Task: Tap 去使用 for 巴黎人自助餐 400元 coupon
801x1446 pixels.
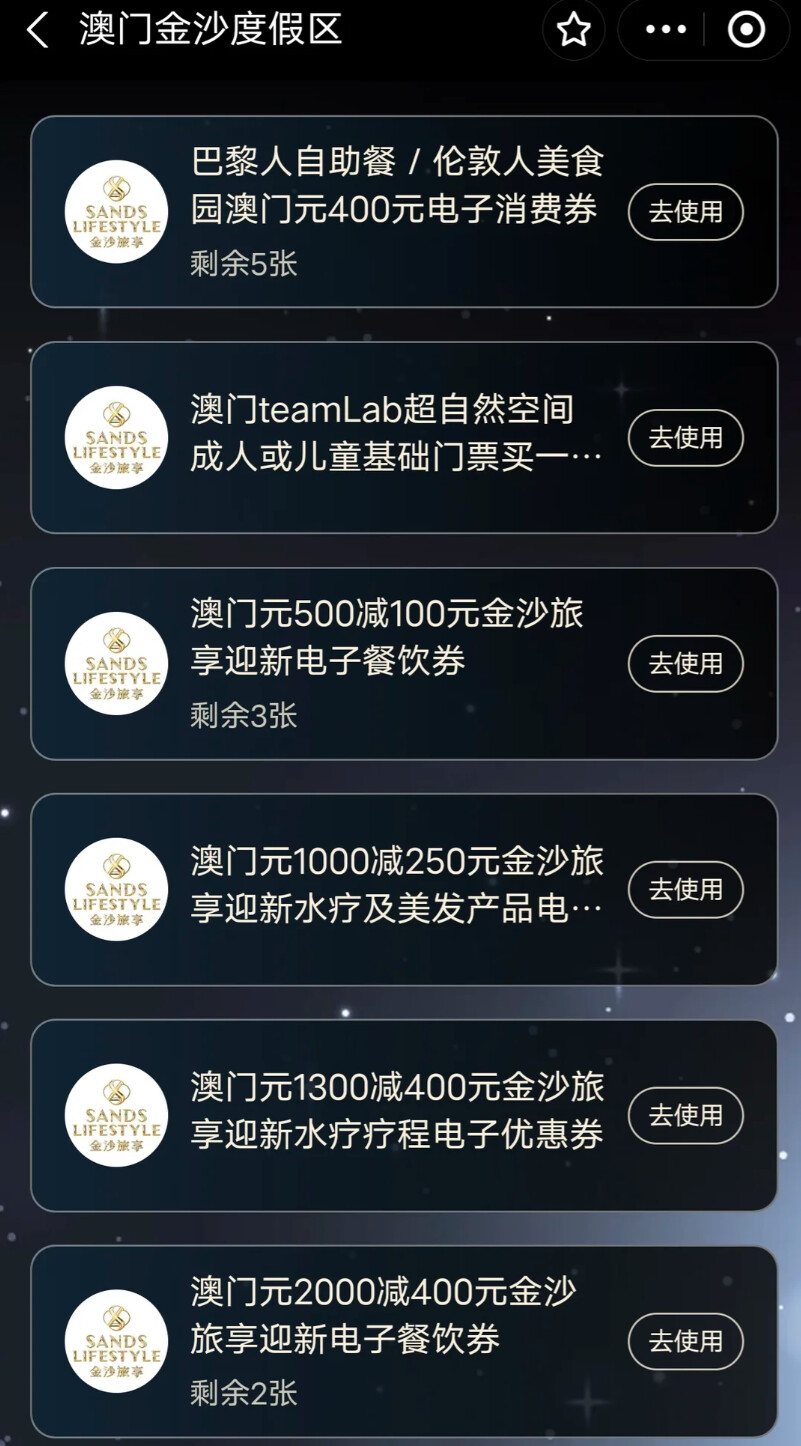Action: 685,212
